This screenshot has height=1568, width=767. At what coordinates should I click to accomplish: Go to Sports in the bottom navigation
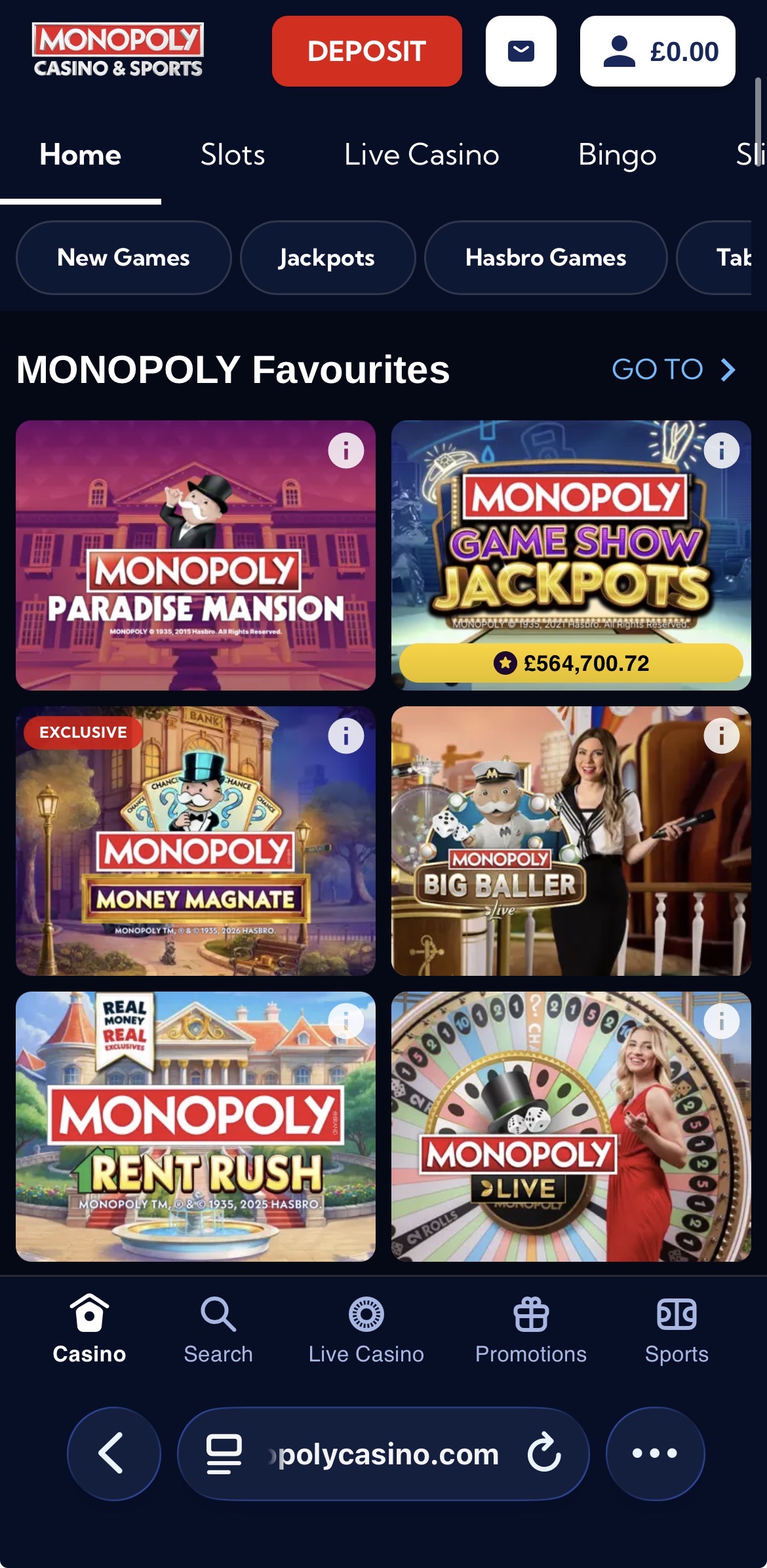tap(676, 1330)
